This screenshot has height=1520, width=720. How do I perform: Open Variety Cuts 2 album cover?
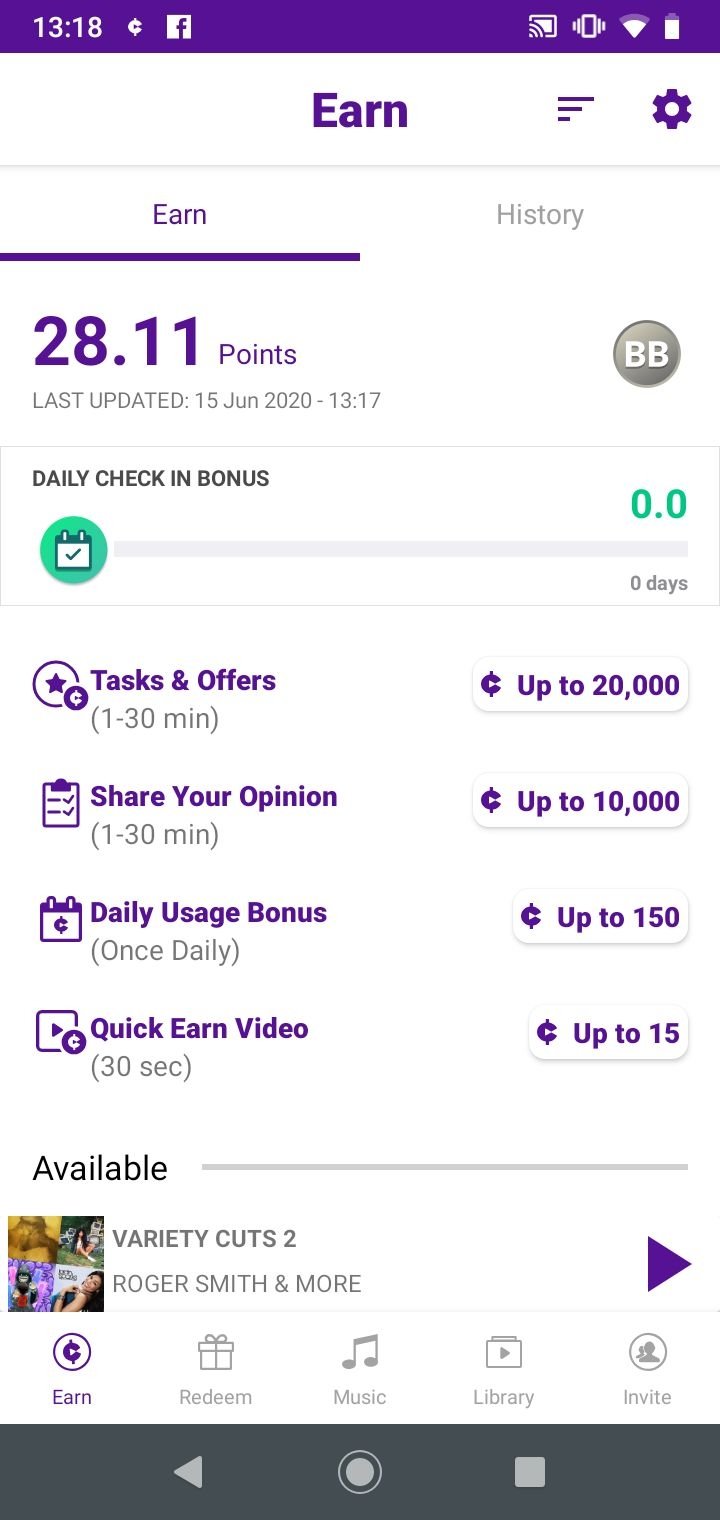[56, 1263]
